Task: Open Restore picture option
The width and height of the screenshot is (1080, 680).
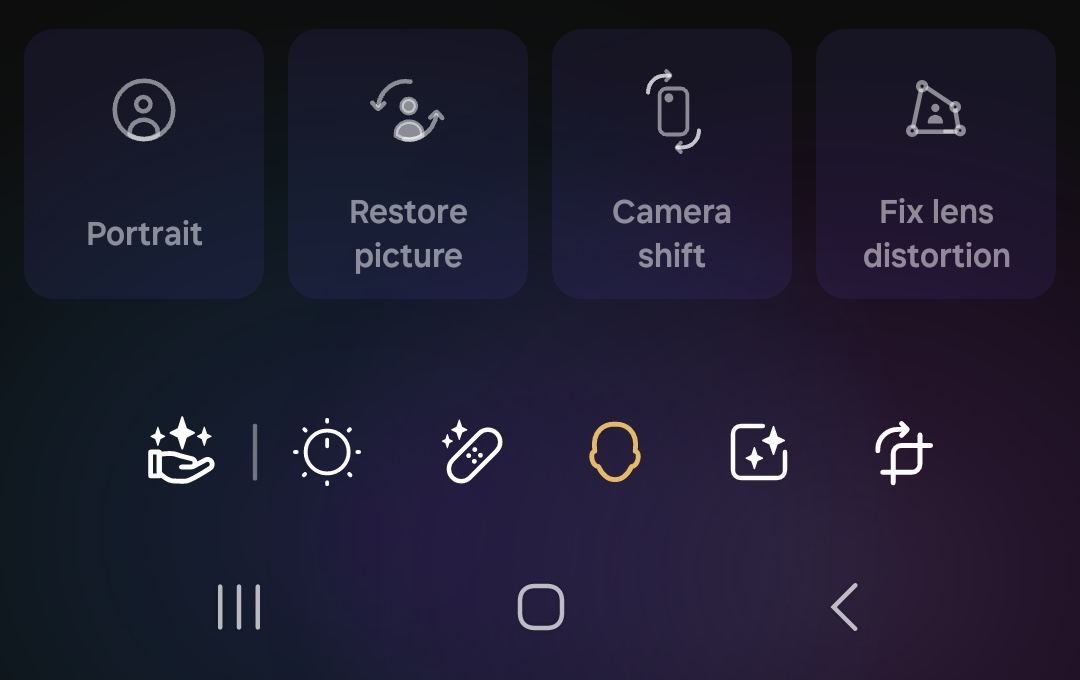Action: tap(408, 164)
